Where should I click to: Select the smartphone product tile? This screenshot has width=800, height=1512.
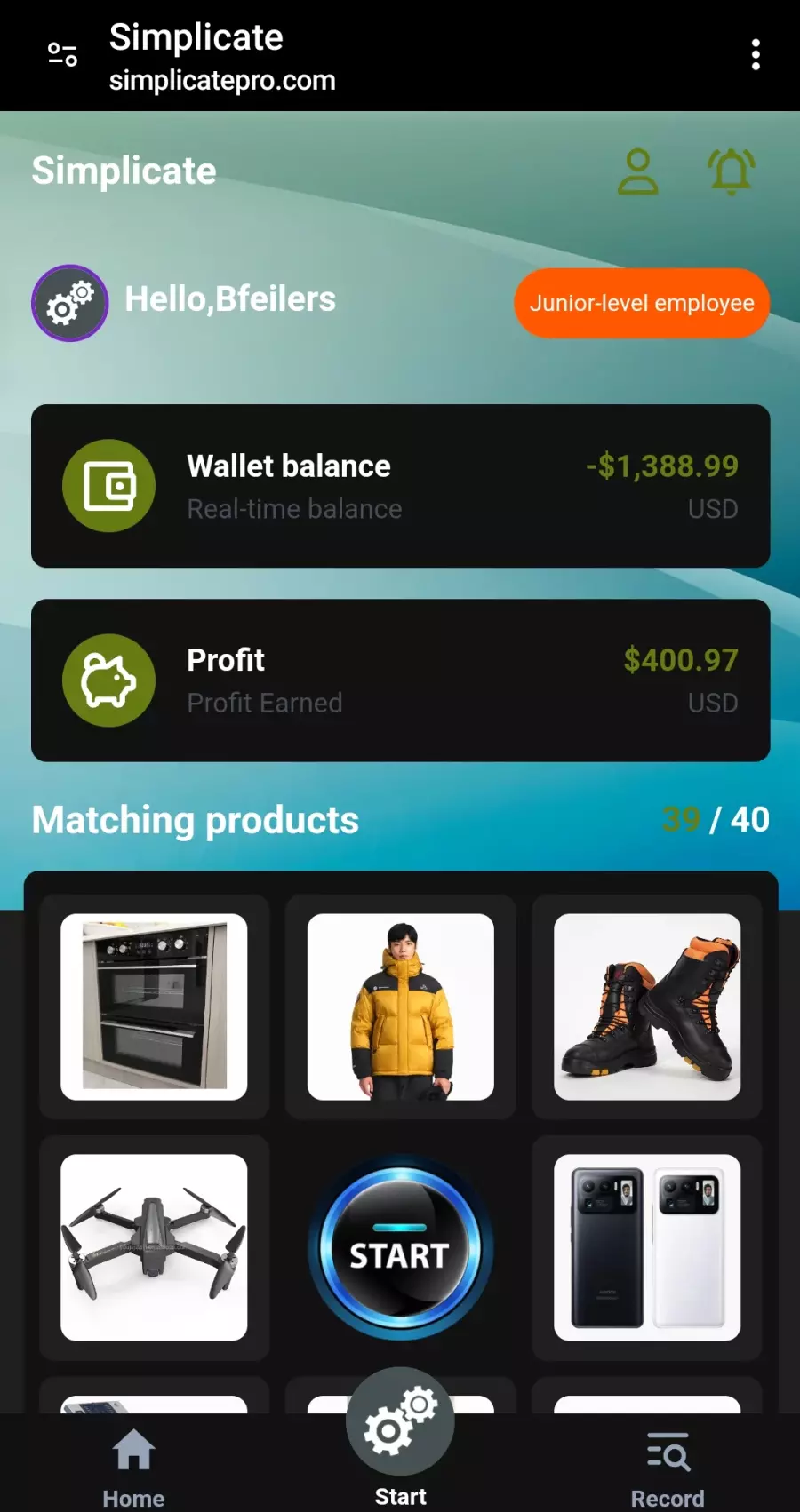click(x=647, y=1247)
